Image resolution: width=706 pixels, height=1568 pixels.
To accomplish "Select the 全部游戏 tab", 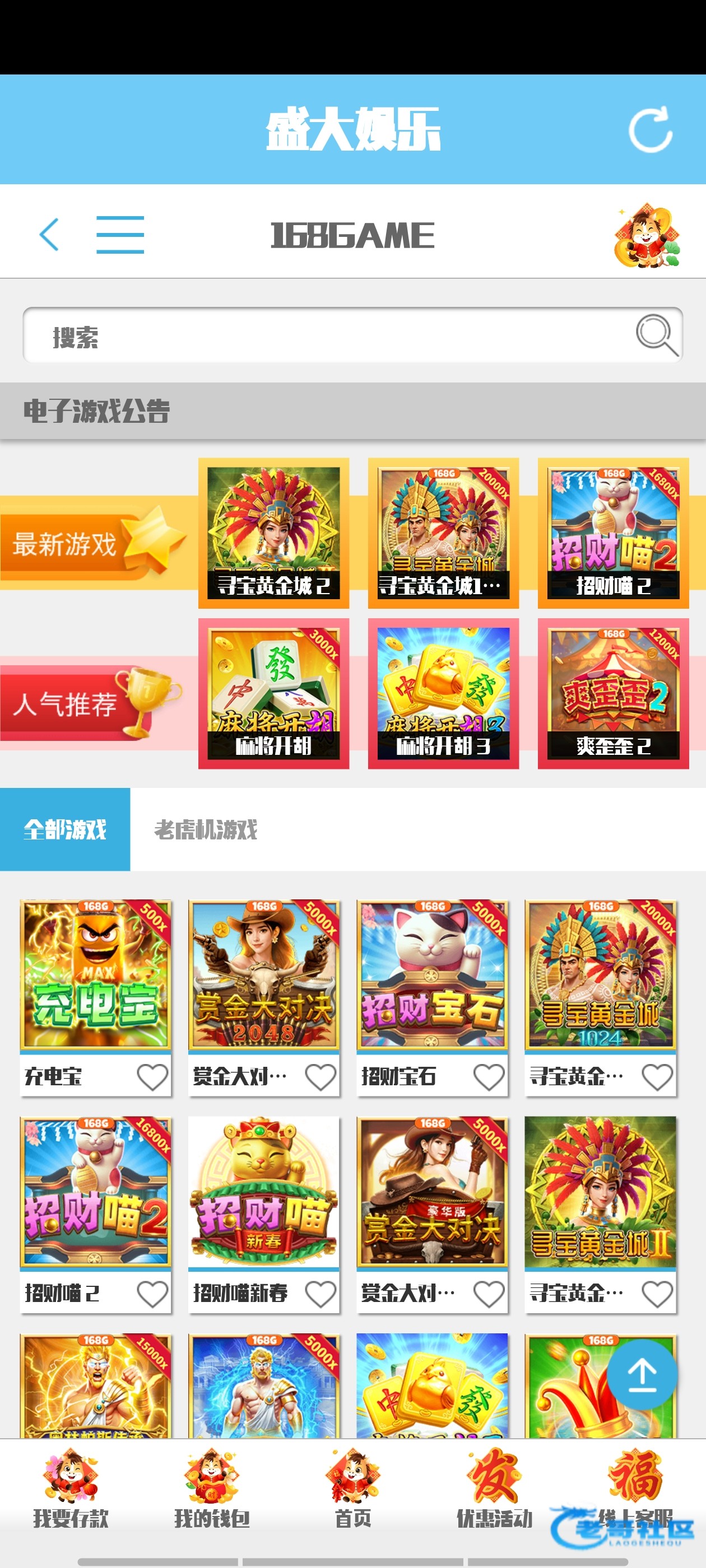I will pyautogui.click(x=65, y=830).
